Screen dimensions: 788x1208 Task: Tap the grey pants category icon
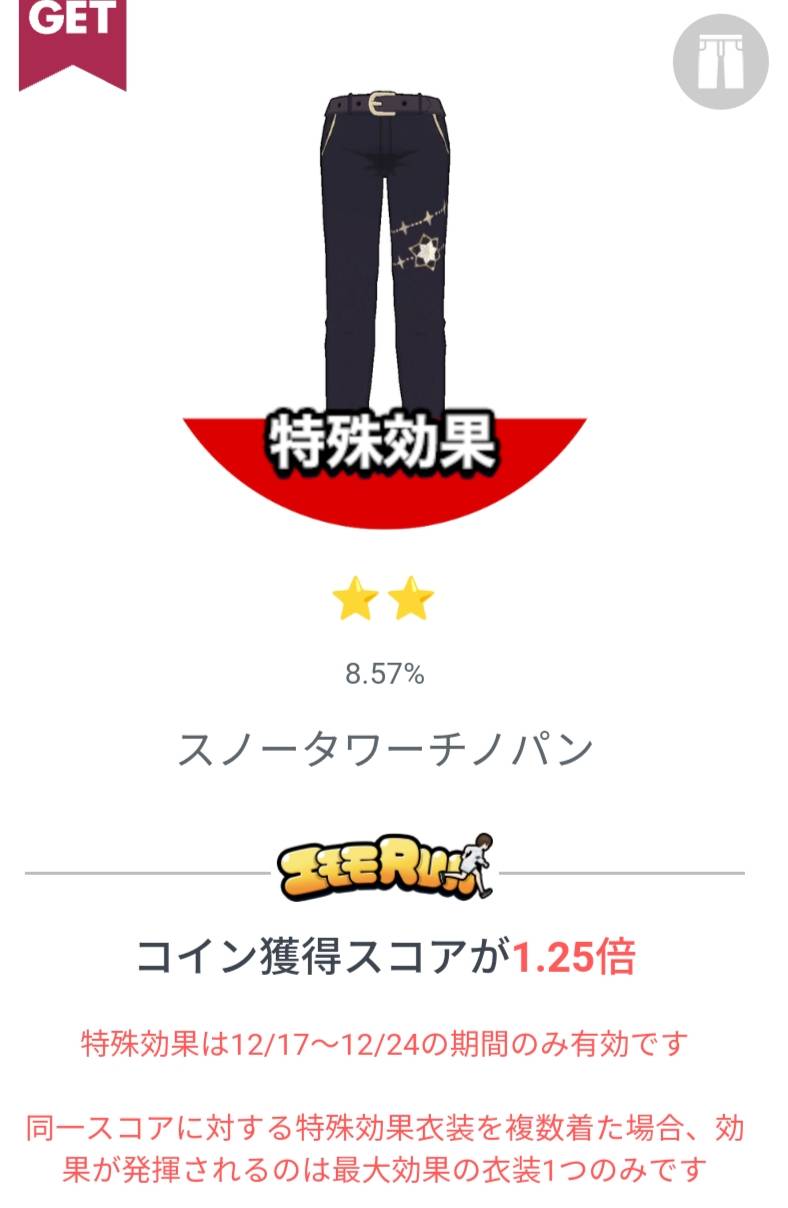(720, 62)
